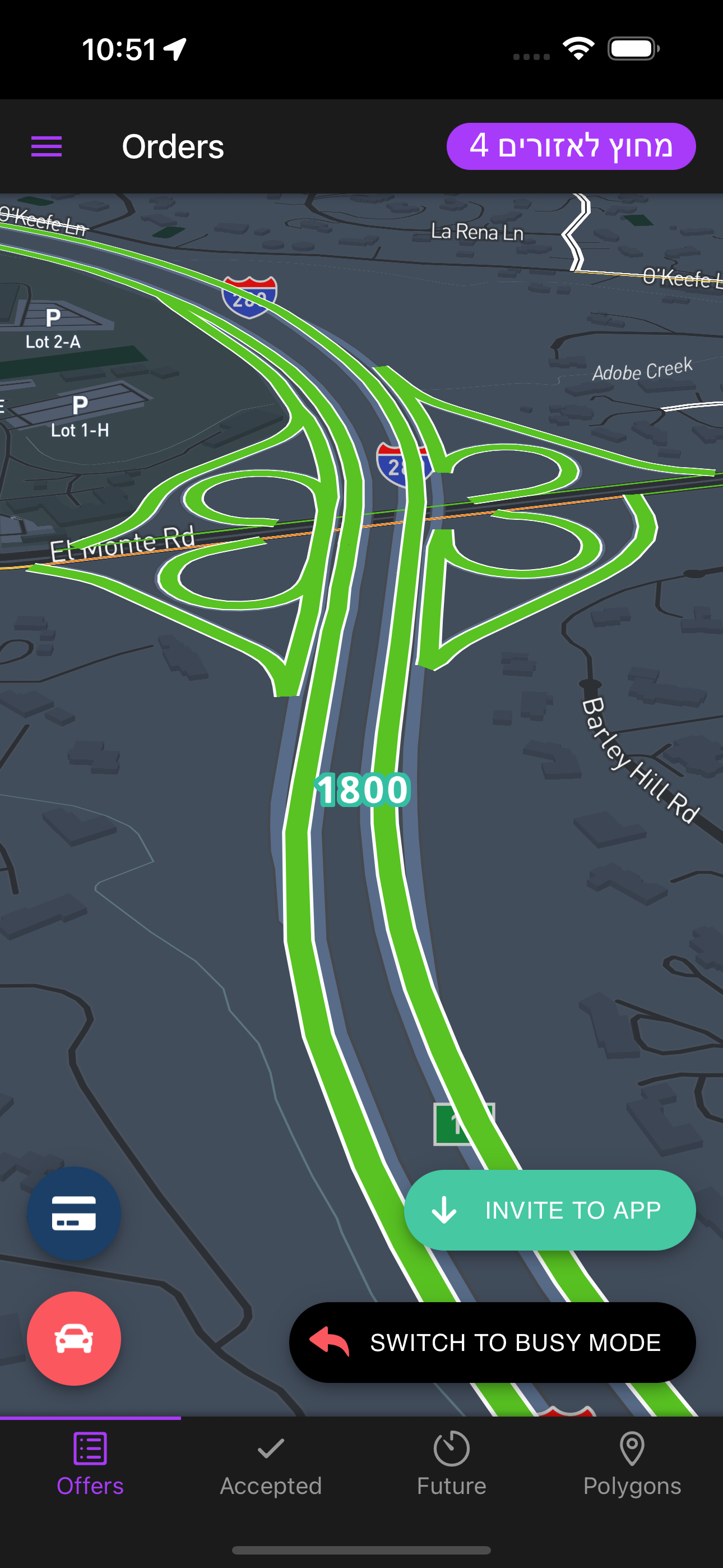The image size is (723, 1568).
Task: Open the credit card payment button
Action: click(73, 1213)
